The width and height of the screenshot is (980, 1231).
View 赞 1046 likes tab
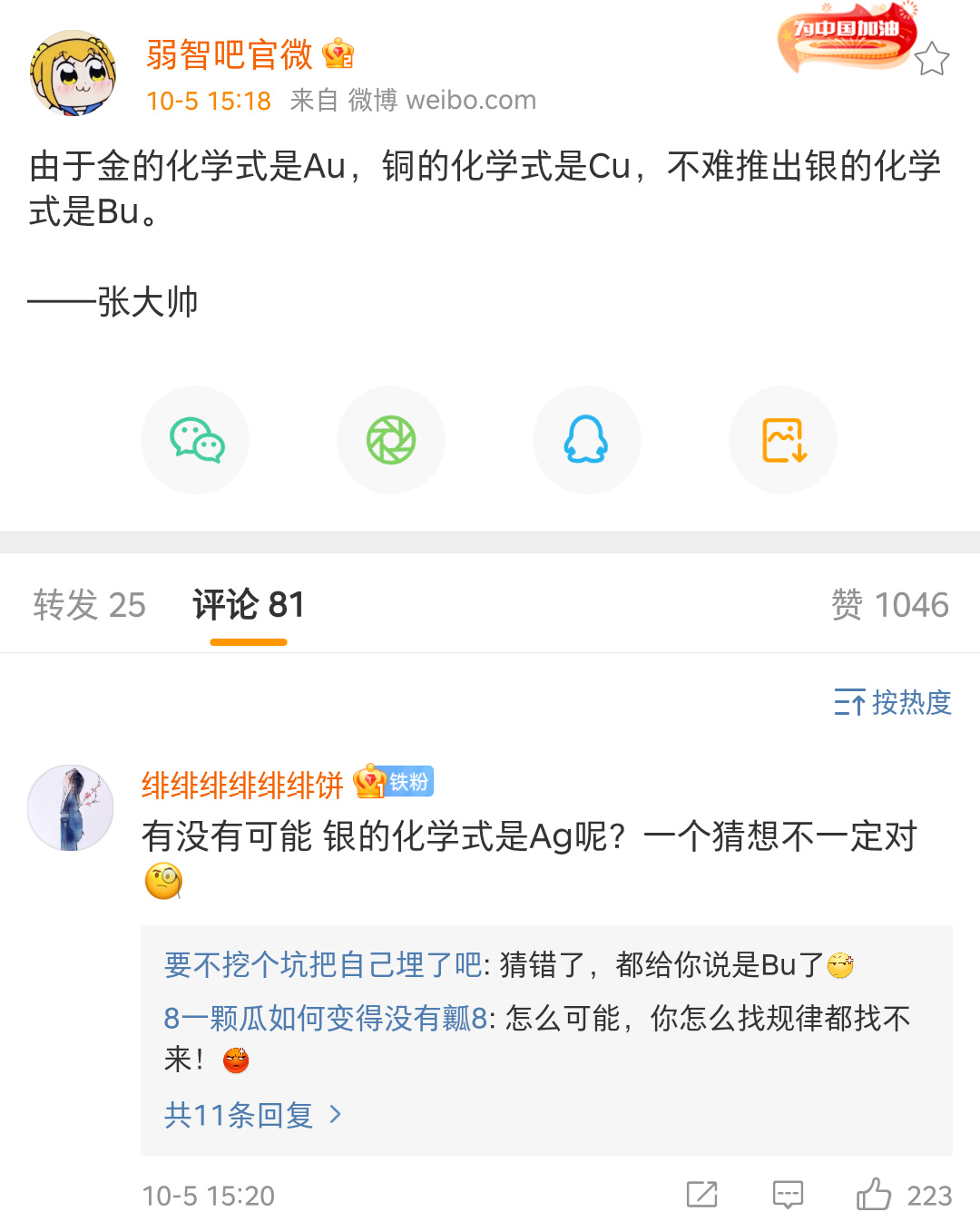tap(889, 605)
